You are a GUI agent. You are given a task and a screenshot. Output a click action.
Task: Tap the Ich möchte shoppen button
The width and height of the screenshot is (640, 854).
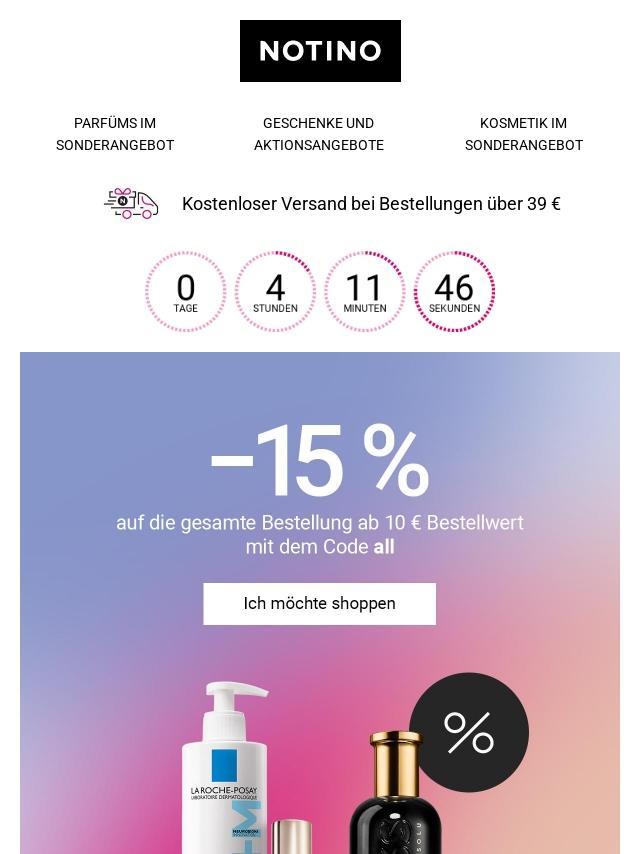(x=319, y=604)
